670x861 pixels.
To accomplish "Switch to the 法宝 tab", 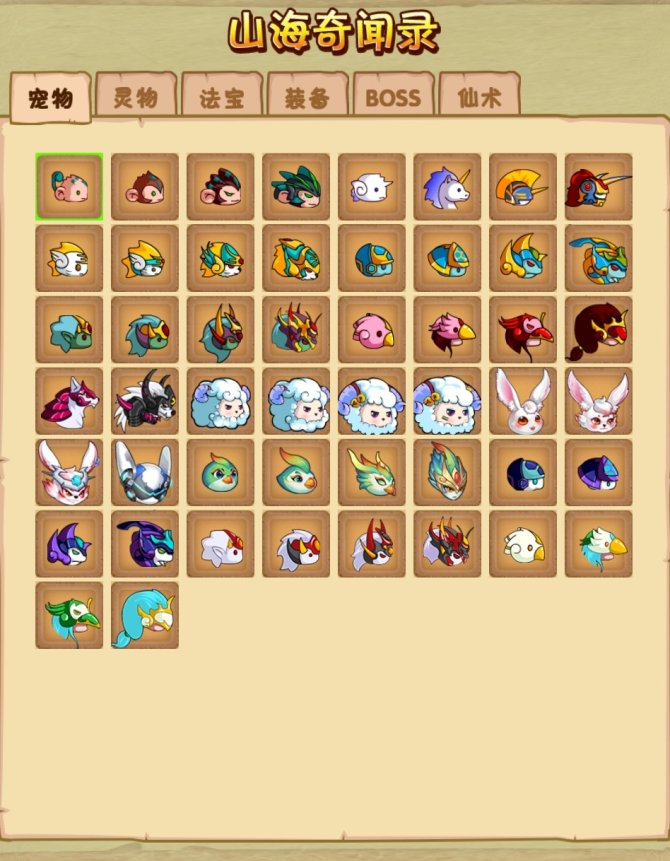I will click(222, 98).
